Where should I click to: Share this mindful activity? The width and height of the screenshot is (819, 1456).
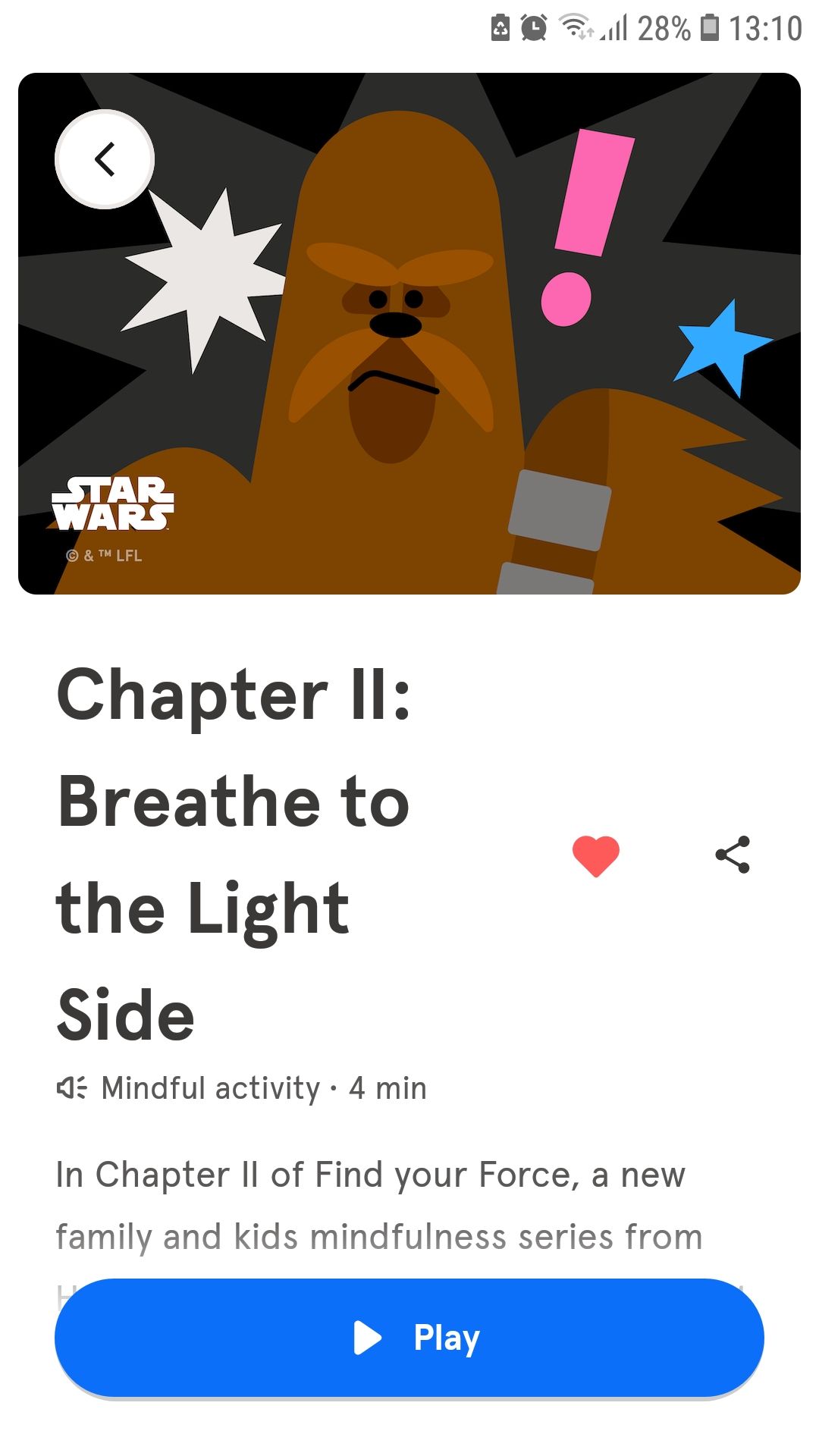click(733, 855)
